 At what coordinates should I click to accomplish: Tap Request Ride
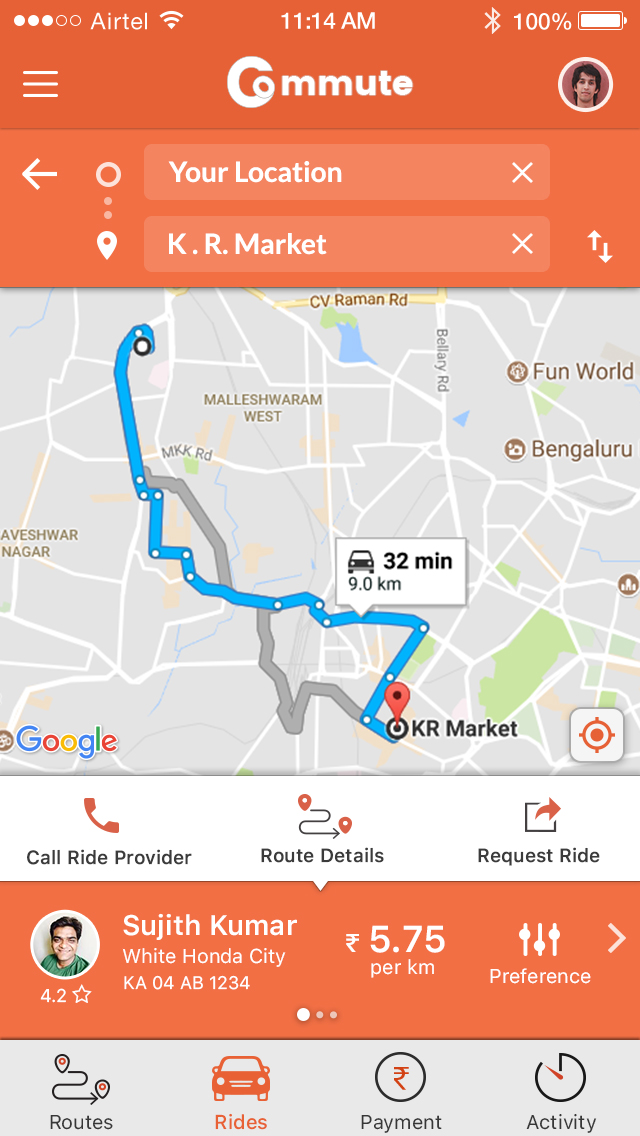click(538, 830)
